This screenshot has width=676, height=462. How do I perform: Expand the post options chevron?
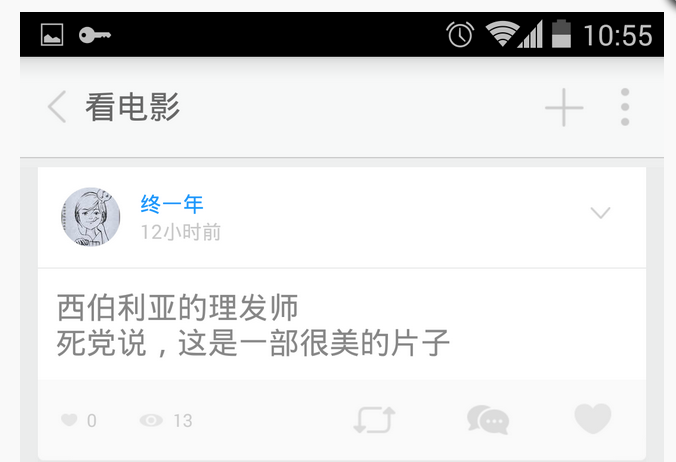coord(600,213)
